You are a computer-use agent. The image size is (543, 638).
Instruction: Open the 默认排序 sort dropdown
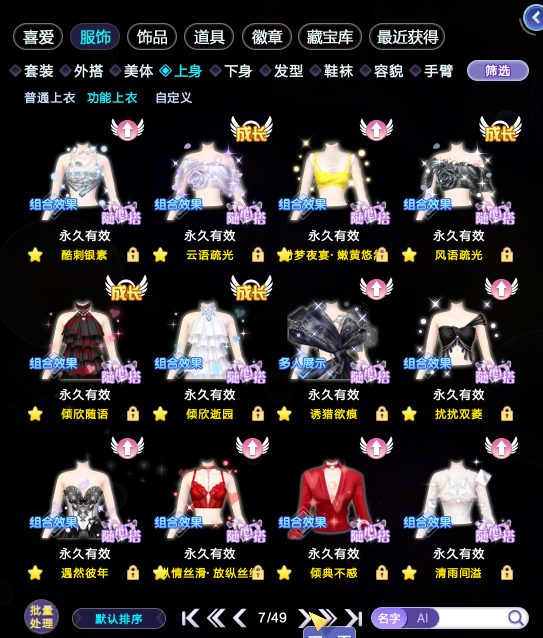[x=119, y=619]
